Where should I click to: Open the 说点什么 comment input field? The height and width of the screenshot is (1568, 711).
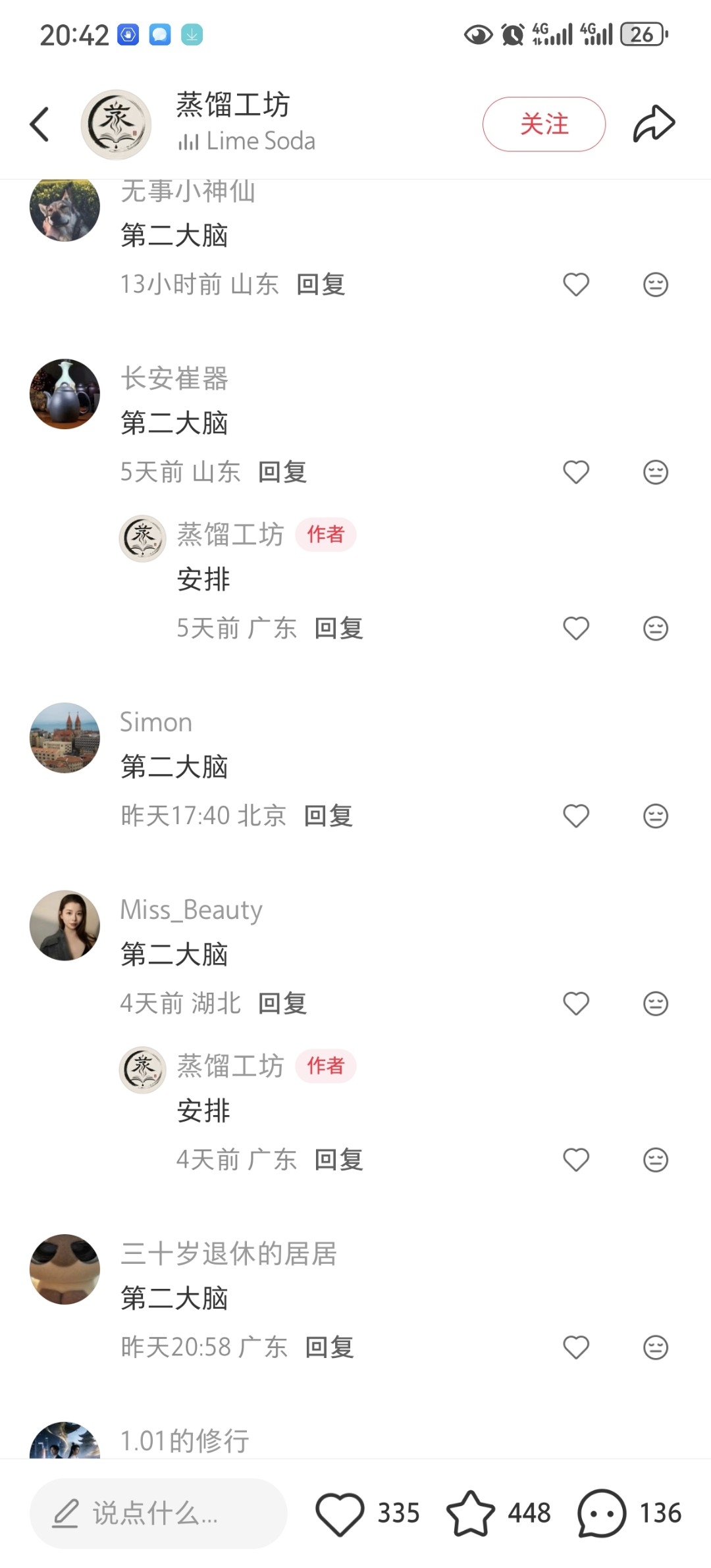(159, 1513)
